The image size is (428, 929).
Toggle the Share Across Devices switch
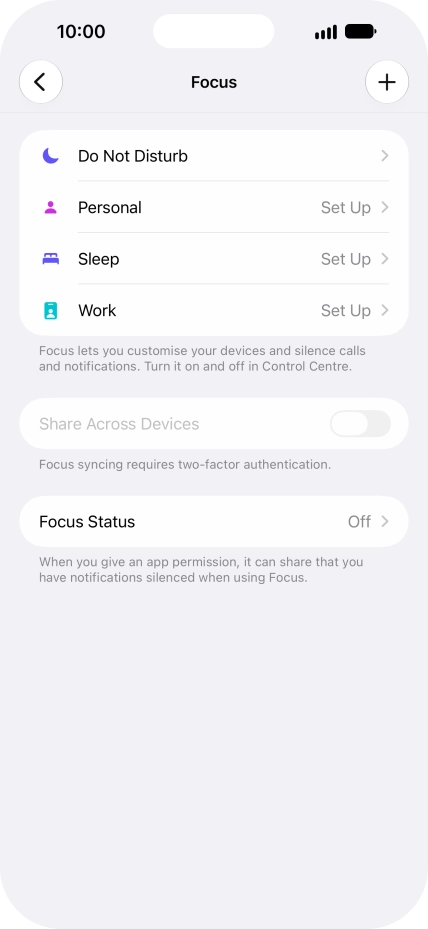click(360, 424)
